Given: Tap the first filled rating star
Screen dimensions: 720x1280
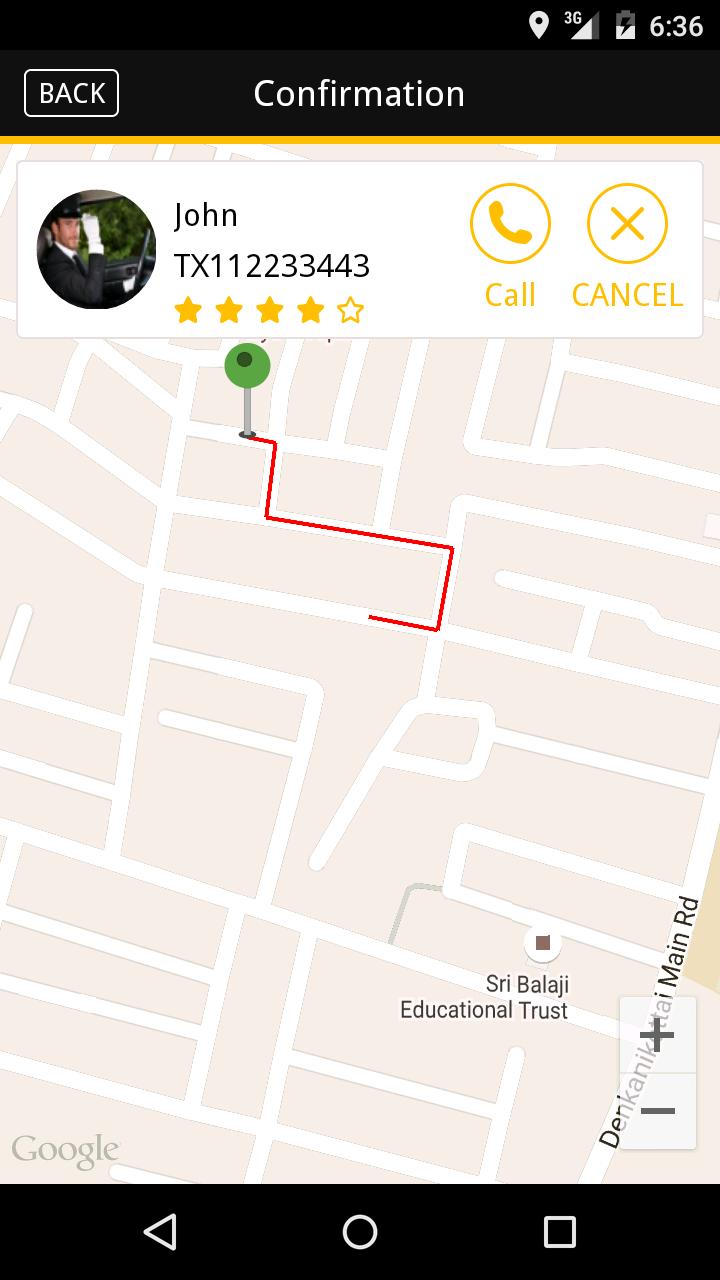Looking at the screenshot, I should pos(187,311).
